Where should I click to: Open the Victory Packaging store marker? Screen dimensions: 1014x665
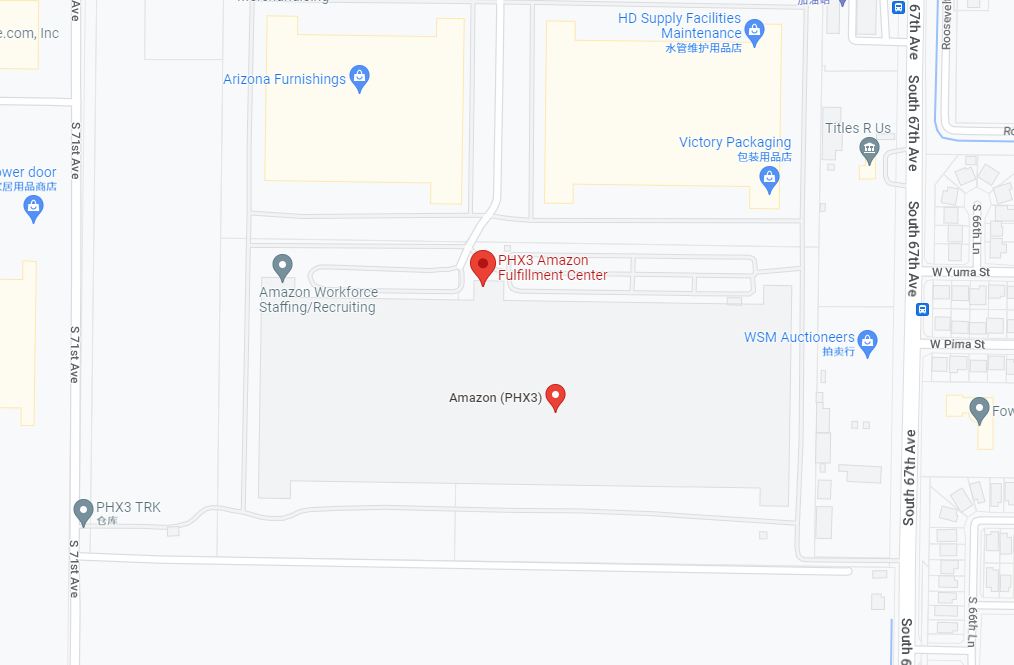click(x=768, y=179)
